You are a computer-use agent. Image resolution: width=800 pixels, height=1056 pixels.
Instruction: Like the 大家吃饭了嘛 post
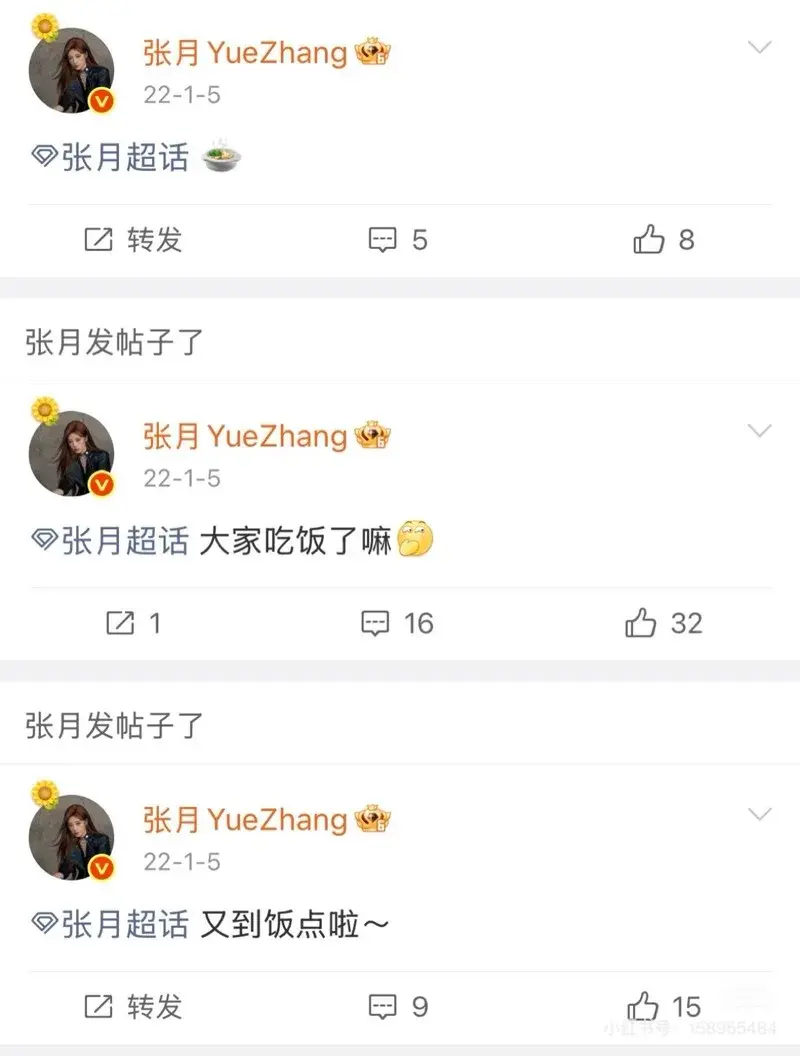coord(663,623)
